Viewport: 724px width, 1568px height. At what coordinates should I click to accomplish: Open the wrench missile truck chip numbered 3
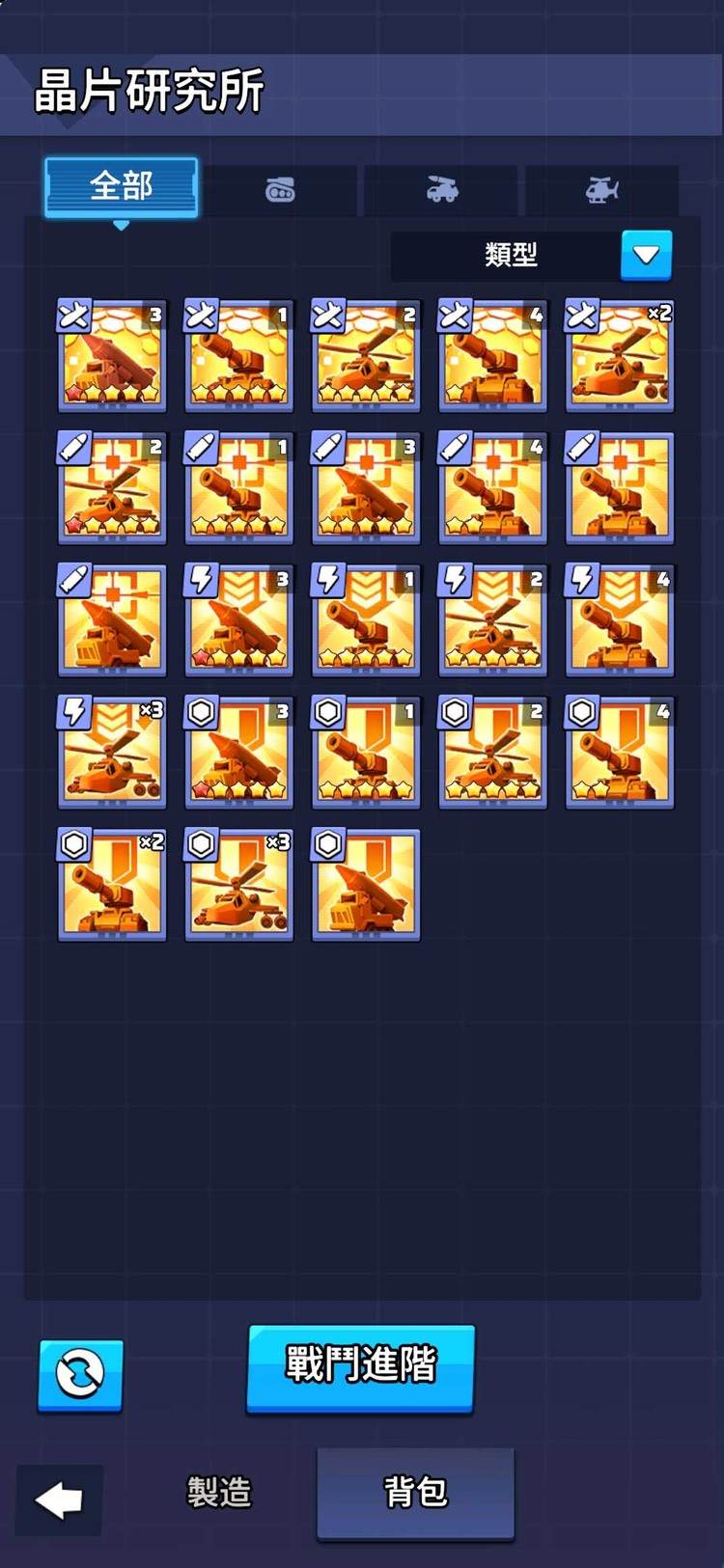coord(112,356)
